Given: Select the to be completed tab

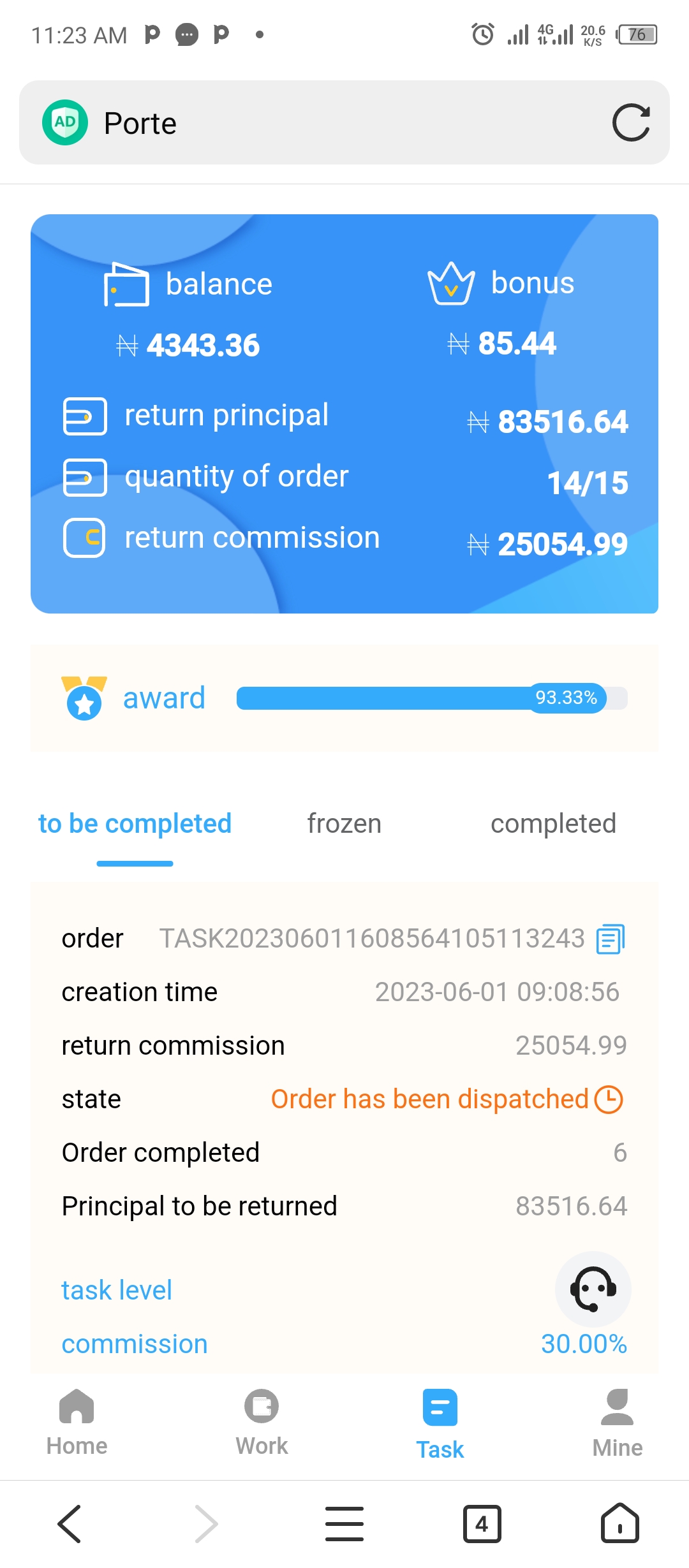Looking at the screenshot, I should (135, 824).
